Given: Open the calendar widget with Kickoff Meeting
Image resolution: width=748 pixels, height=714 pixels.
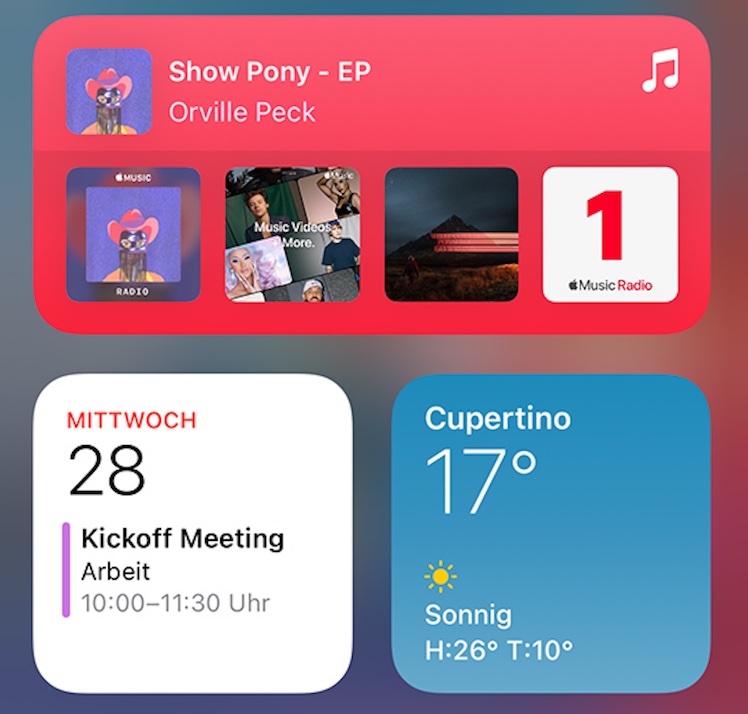Looking at the screenshot, I should click(x=193, y=533).
